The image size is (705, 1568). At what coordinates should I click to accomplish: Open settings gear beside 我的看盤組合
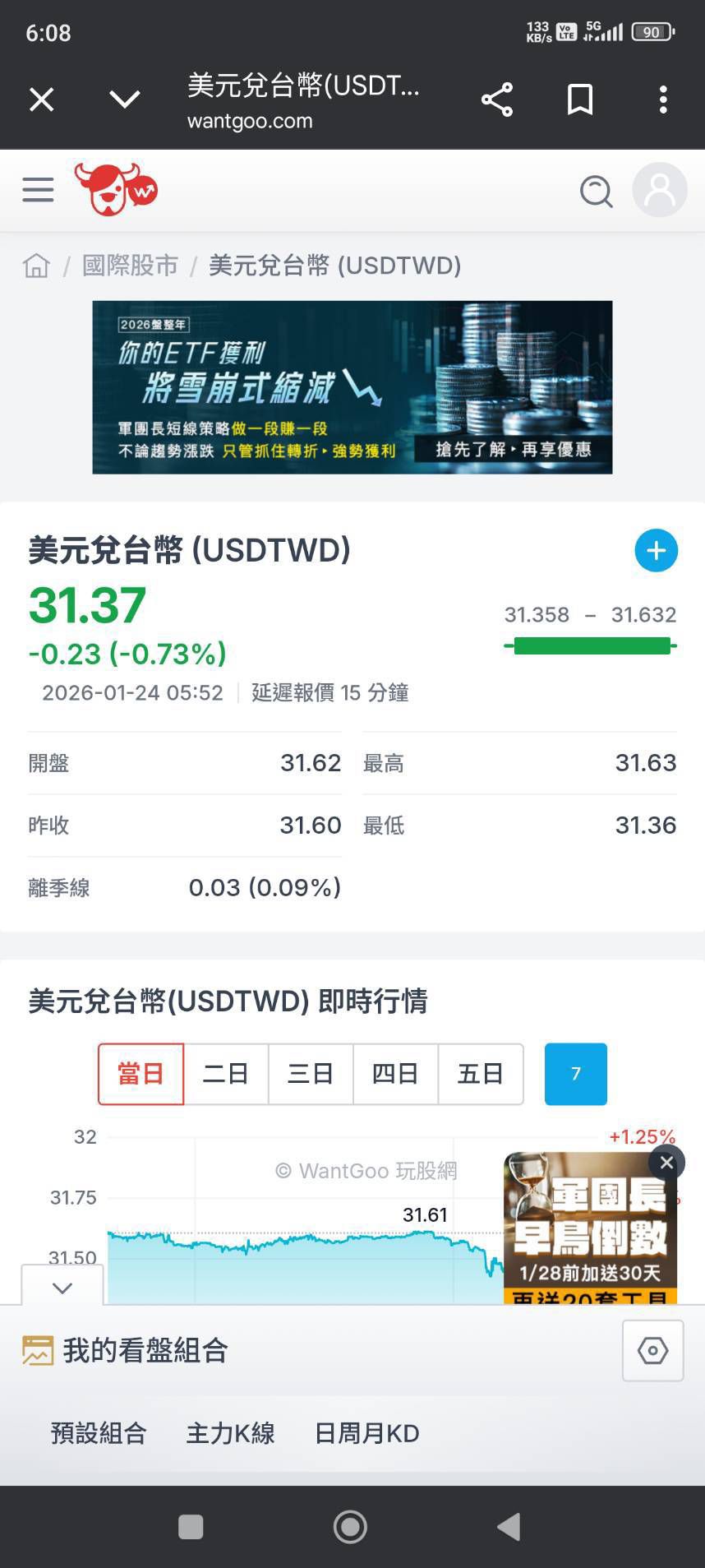(x=652, y=1349)
